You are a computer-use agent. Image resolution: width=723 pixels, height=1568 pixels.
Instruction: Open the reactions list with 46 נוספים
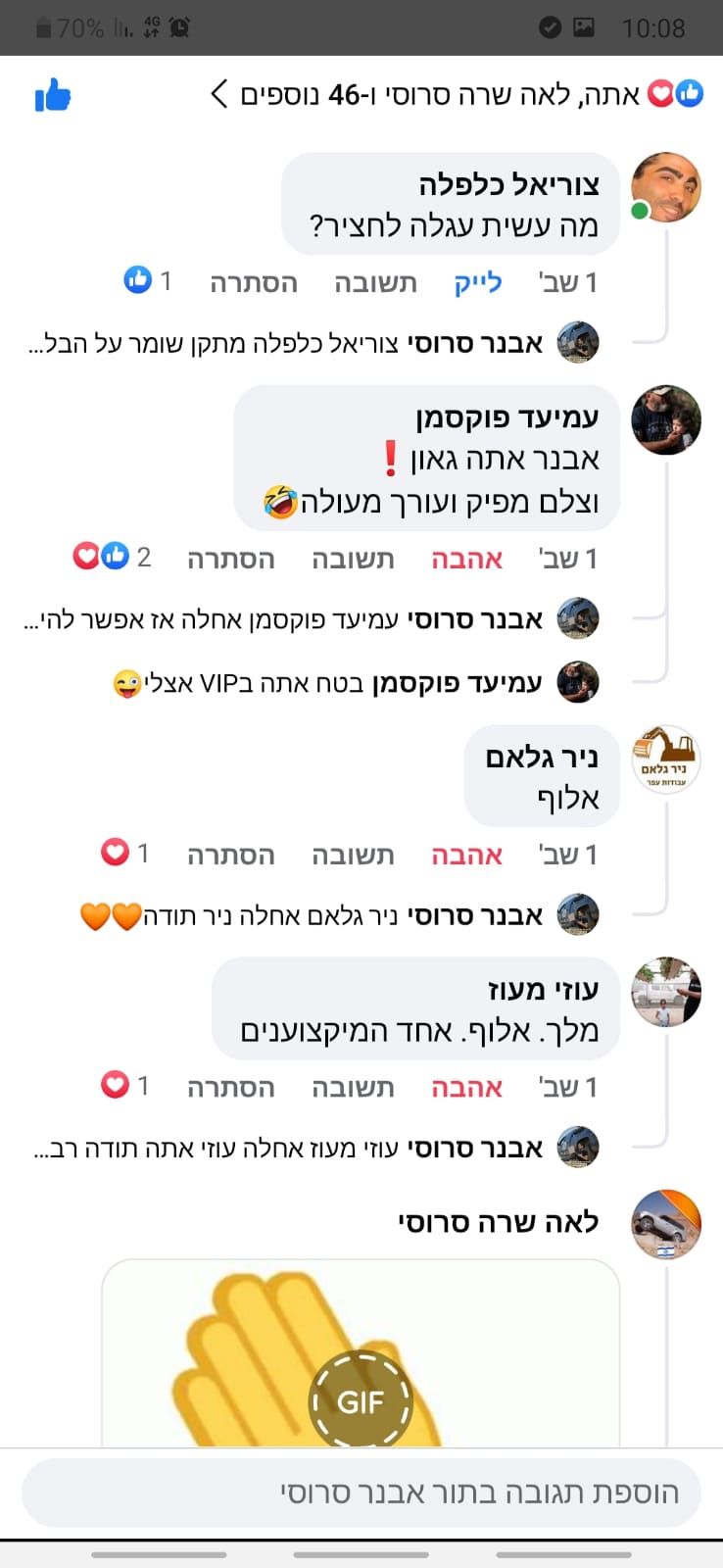(431, 95)
